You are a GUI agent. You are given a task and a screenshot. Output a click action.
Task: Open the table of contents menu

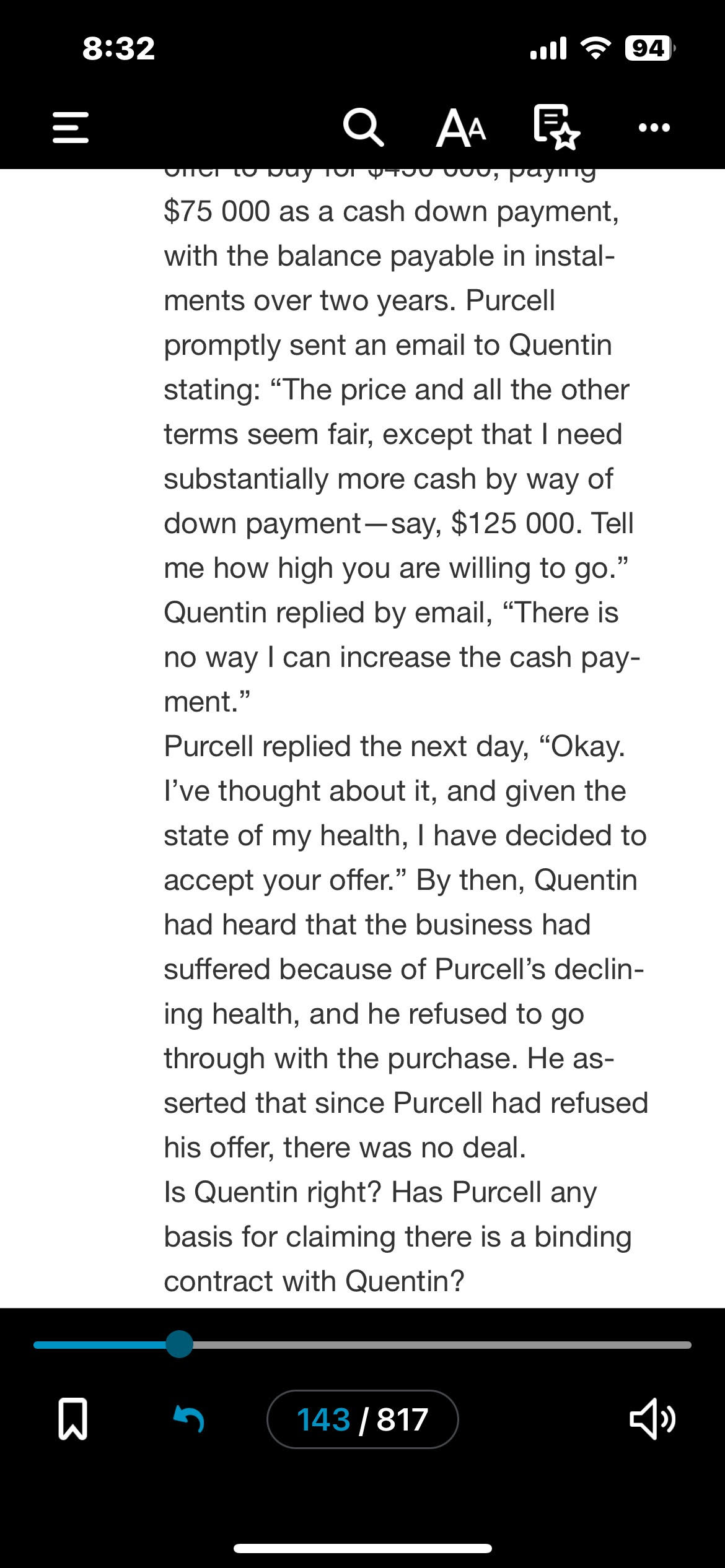pyautogui.click(x=71, y=128)
